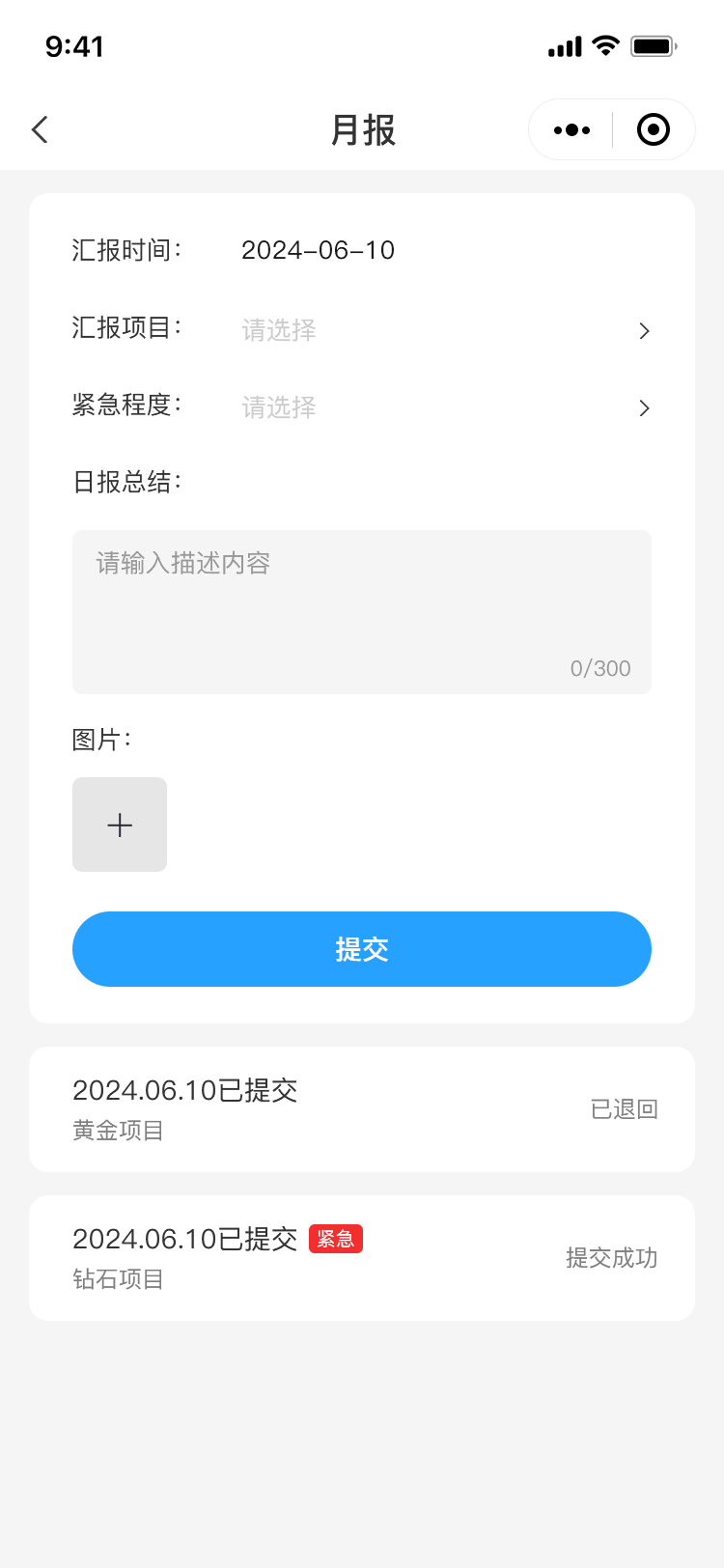This screenshot has width=724, height=1568.
Task: Go back from the 月报 page
Action: coord(40,129)
